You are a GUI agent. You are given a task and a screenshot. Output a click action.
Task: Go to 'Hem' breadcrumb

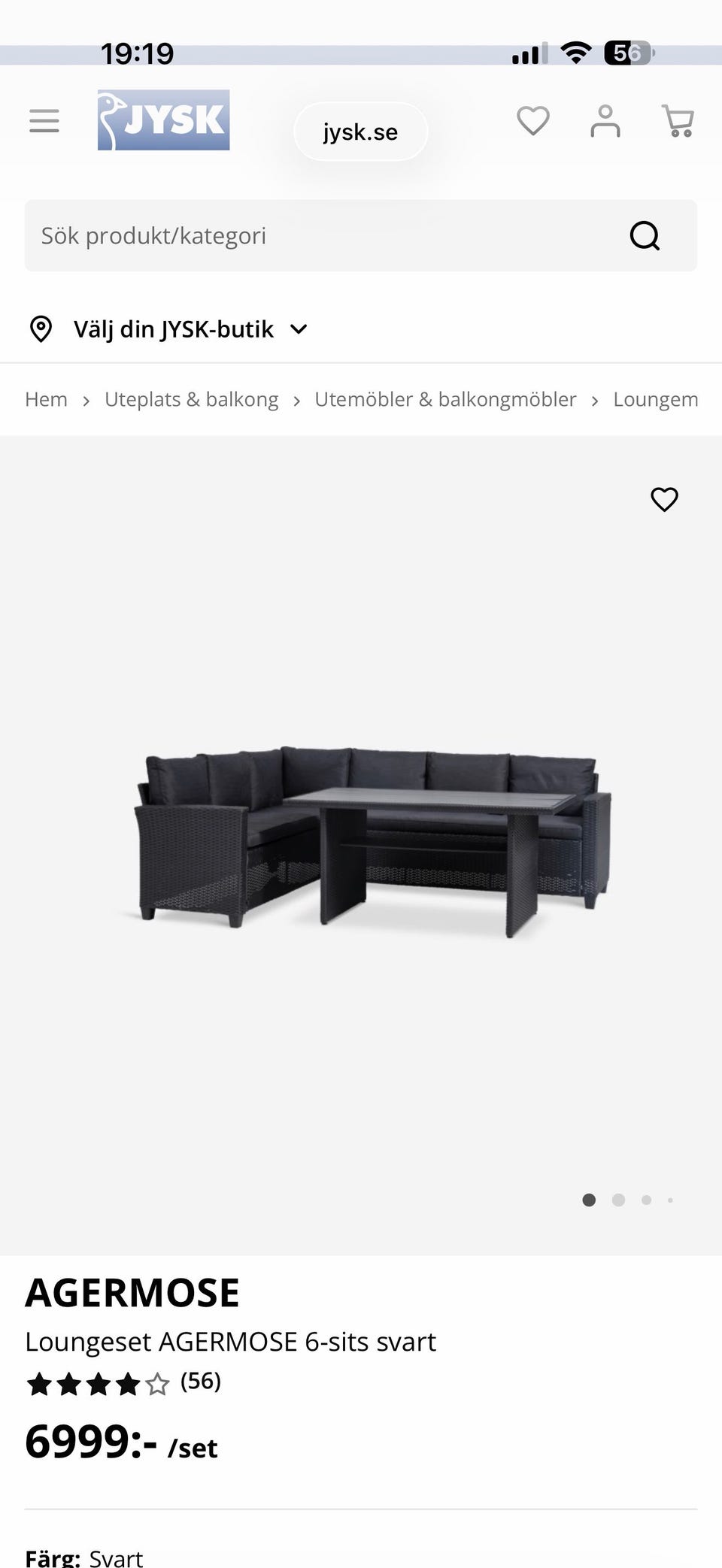pos(46,399)
